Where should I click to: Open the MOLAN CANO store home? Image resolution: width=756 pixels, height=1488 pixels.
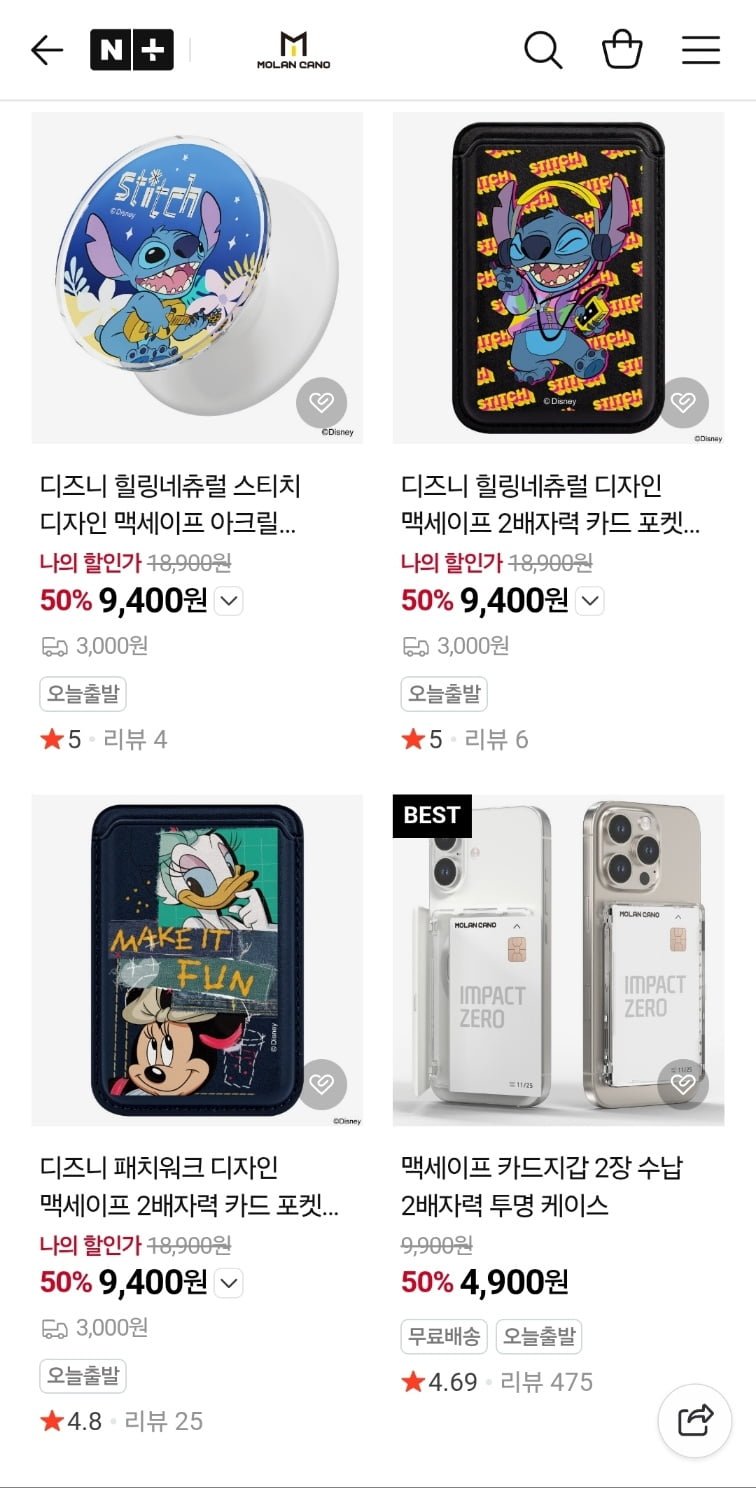(x=293, y=50)
